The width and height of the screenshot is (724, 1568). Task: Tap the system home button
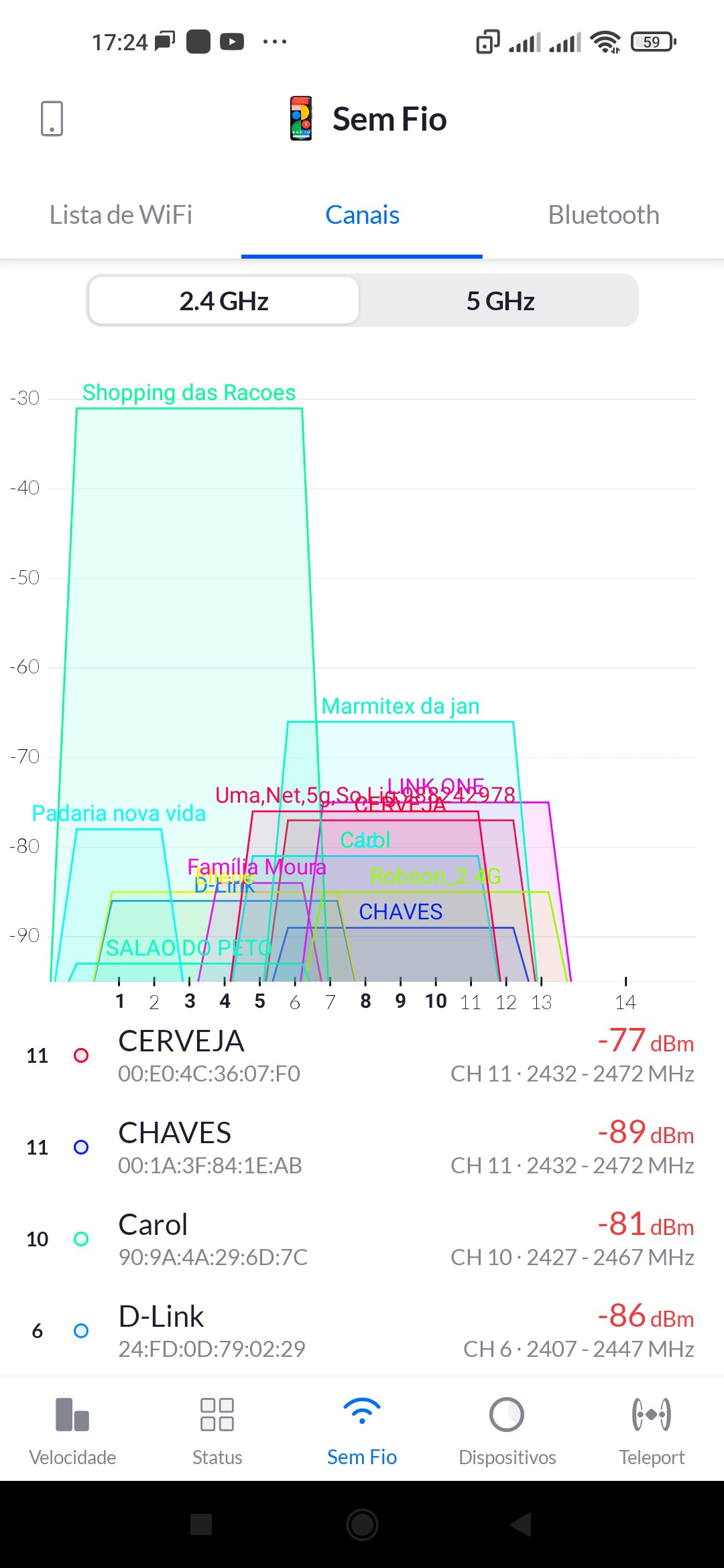click(362, 1524)
